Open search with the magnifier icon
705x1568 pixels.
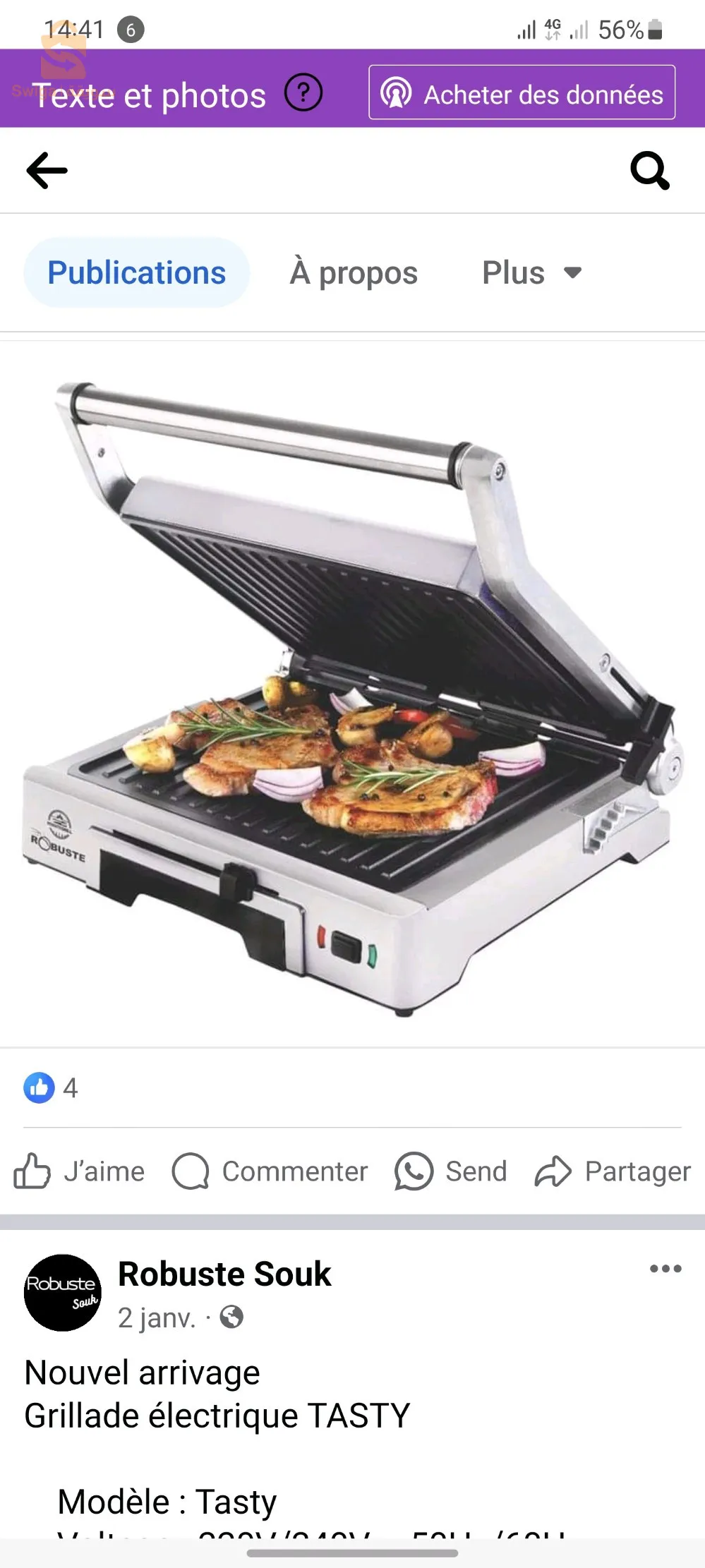(649, 170)
